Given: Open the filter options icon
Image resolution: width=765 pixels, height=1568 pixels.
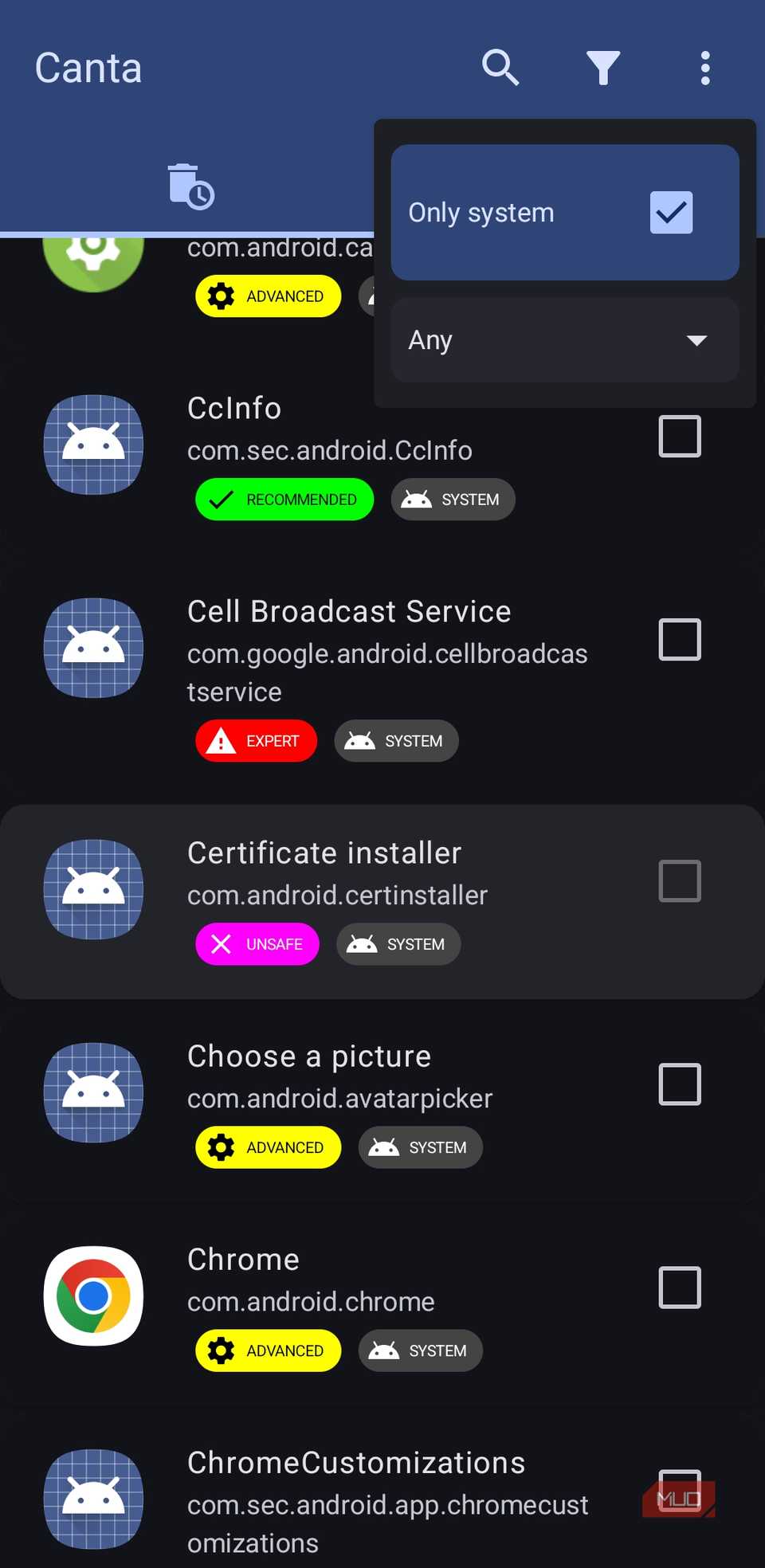Looking at the screenshot, I should coord(603,68).
